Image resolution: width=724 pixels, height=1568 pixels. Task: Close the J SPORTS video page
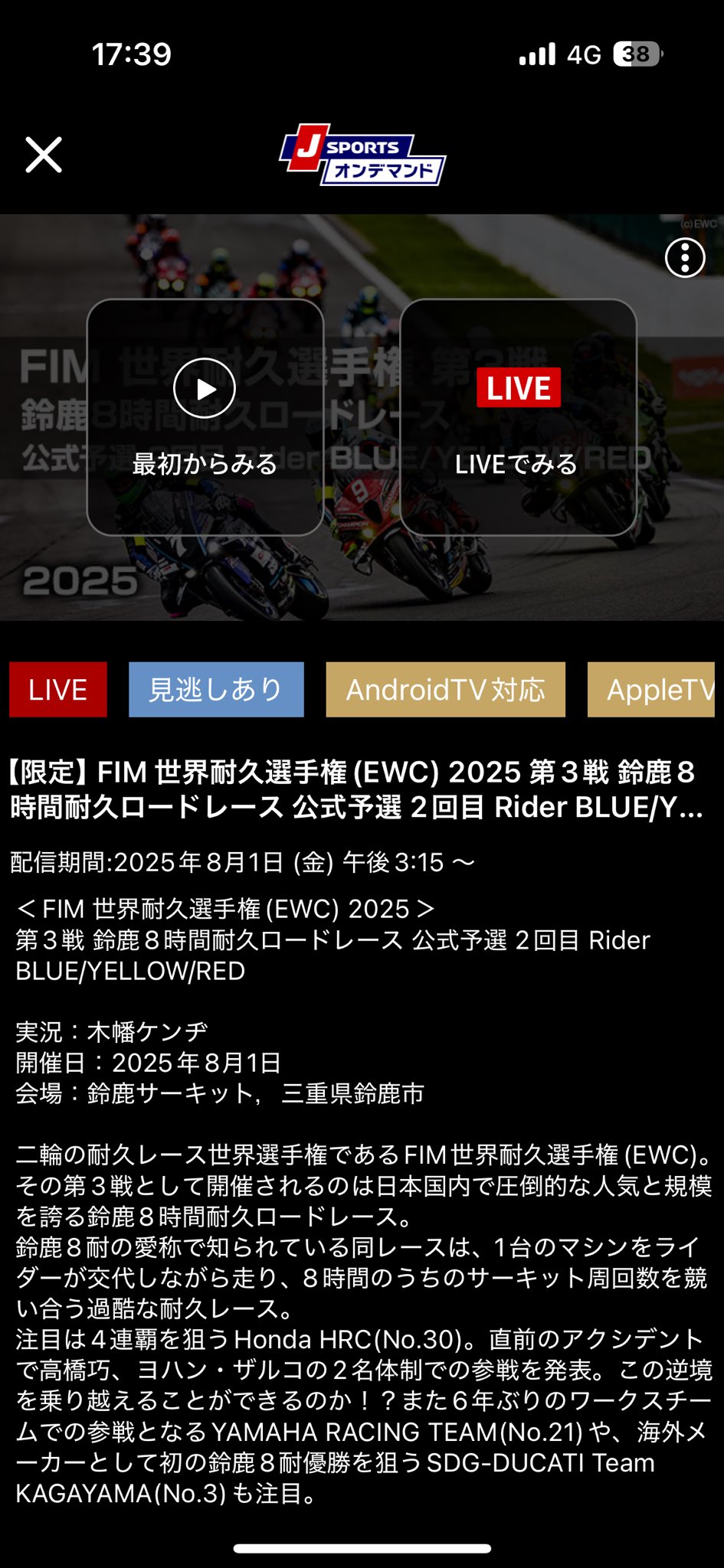(44, 155)
